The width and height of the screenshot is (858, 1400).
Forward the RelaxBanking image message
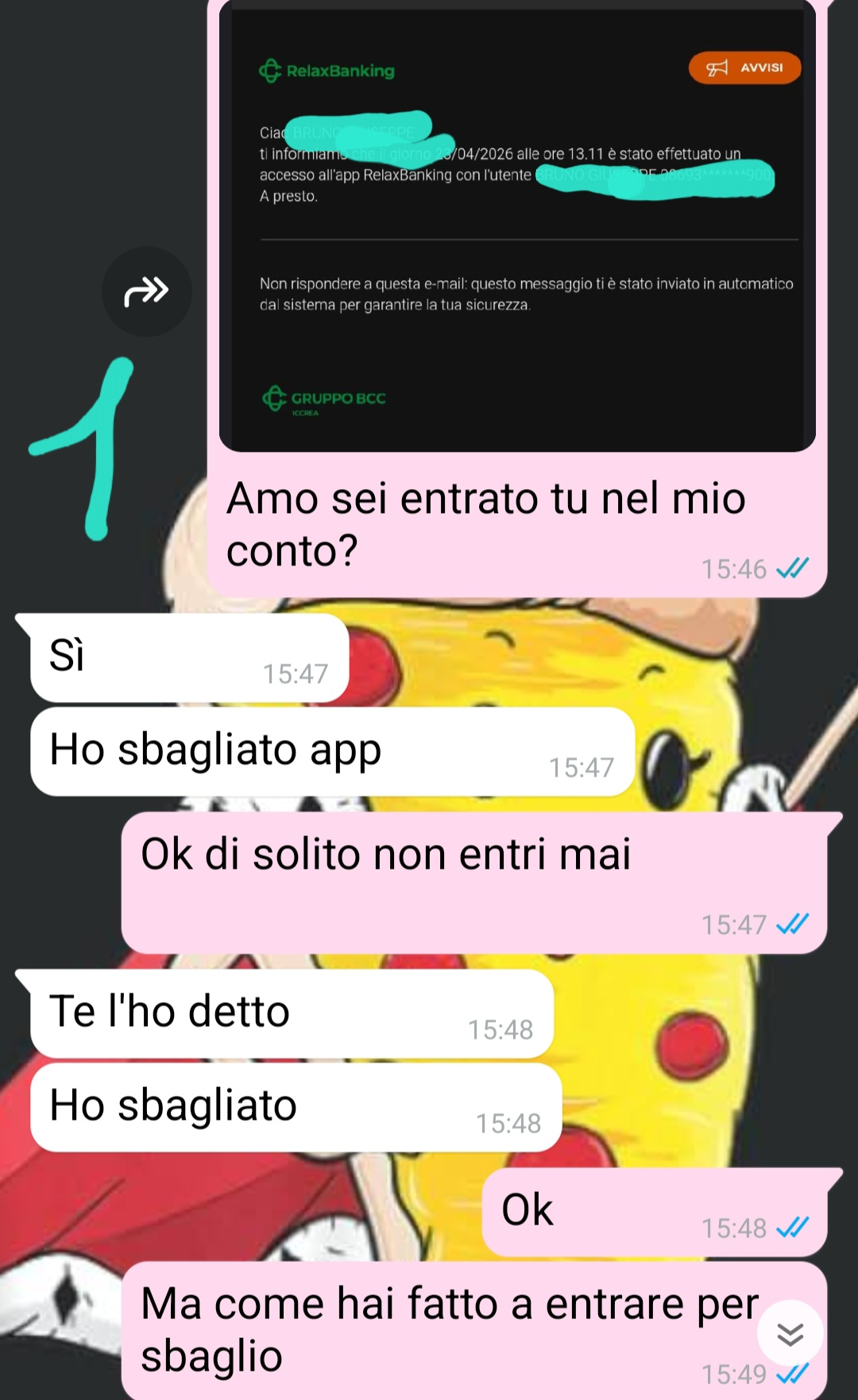click(146, 291)
